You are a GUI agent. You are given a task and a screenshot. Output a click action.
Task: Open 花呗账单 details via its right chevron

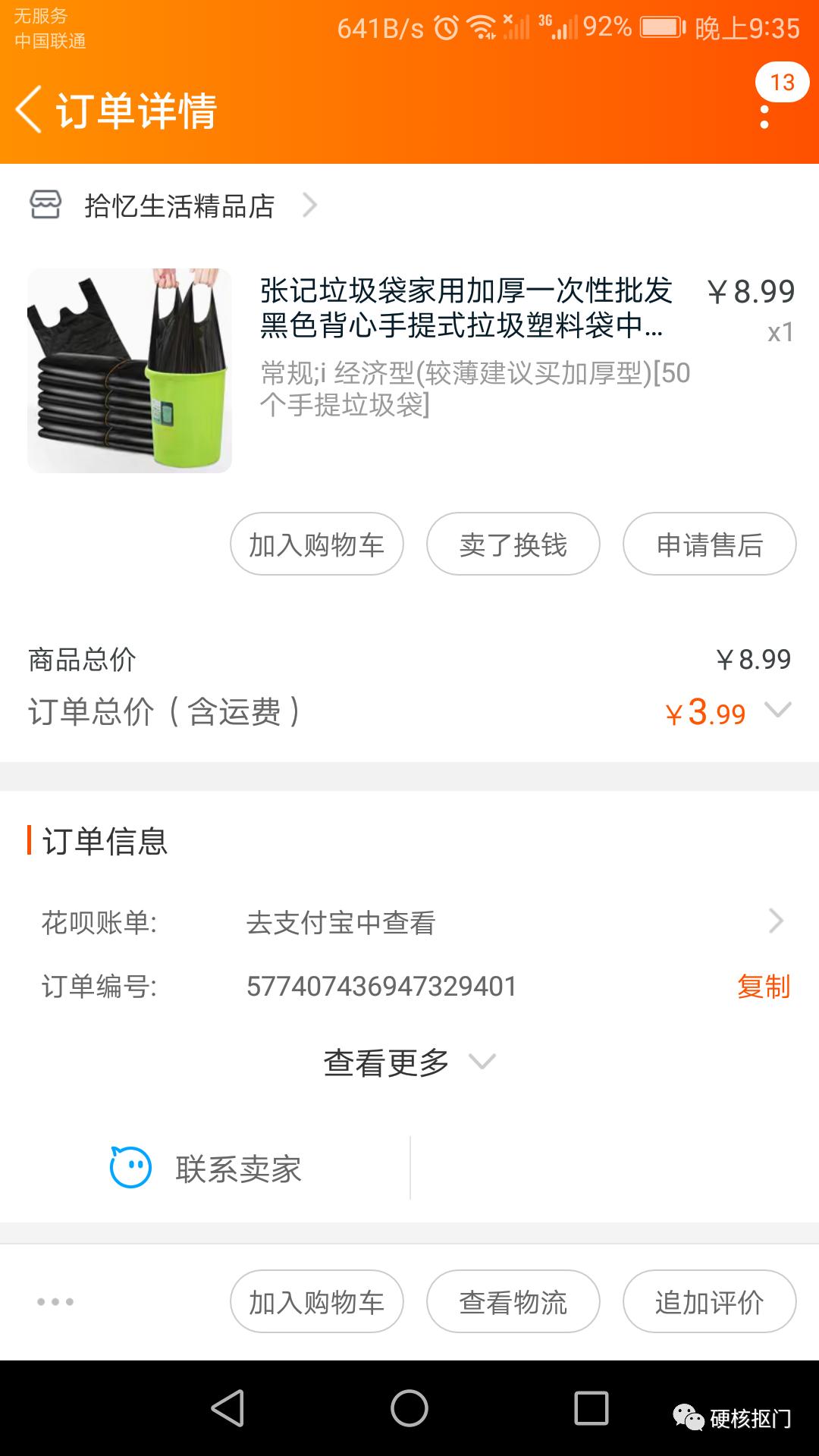[777, 920]
